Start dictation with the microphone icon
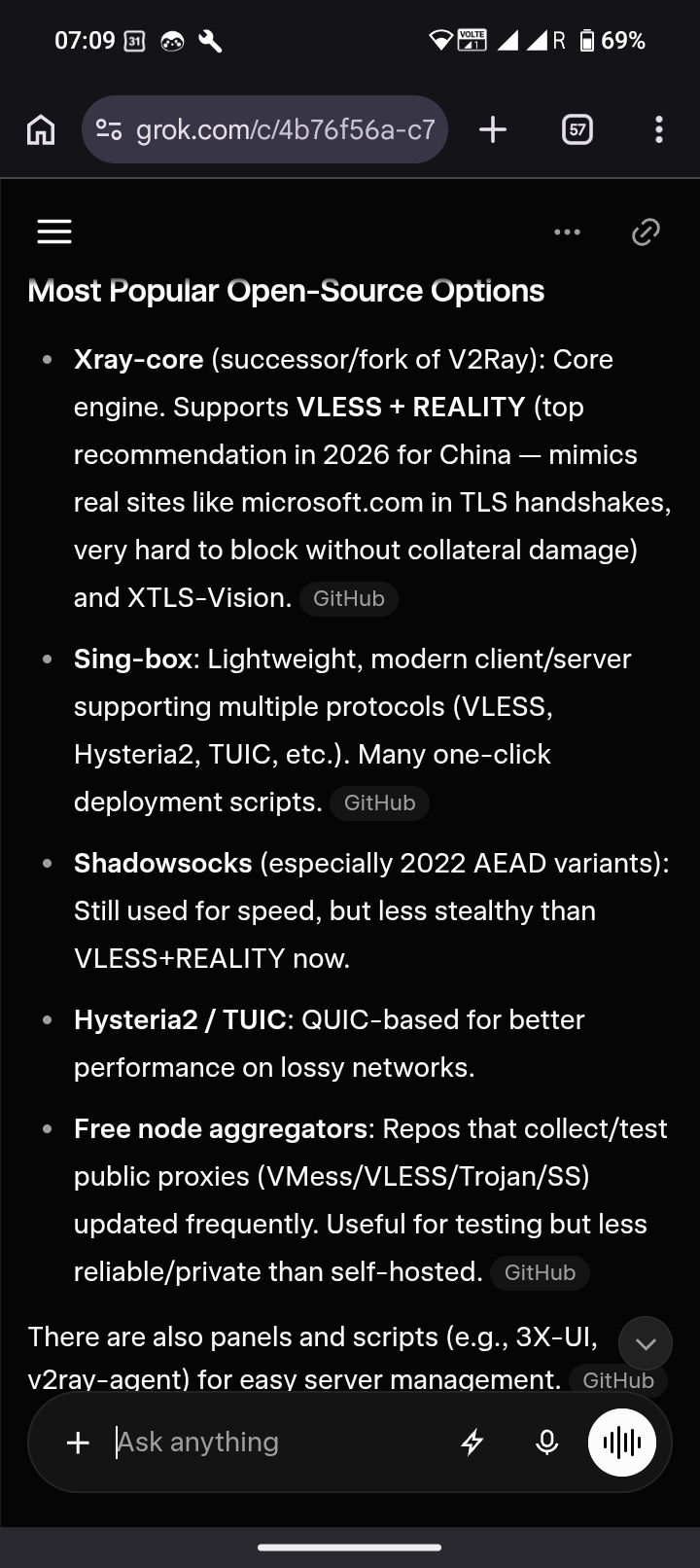The height and width of the screenshot is (1568, 700). tap(547, 1442)
